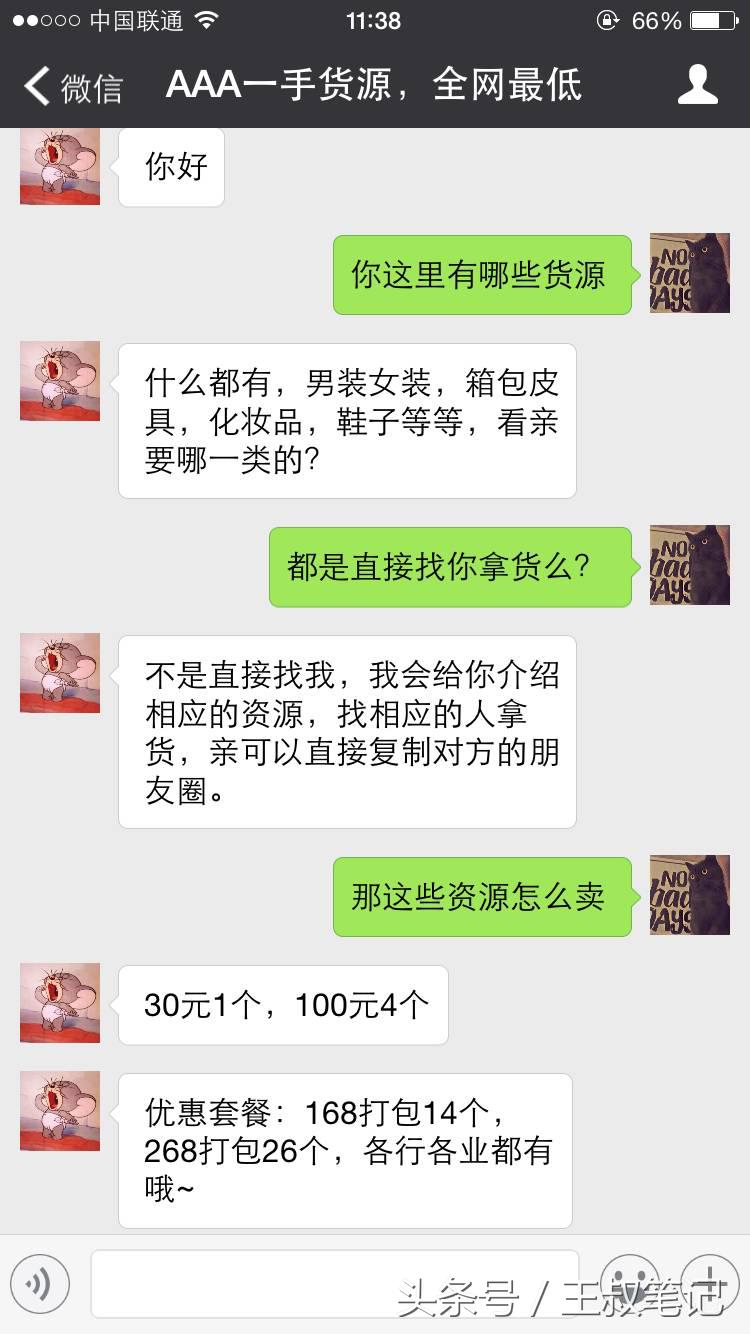The height and width of the screenshot is (1334, 750).
Task: Tap the 优惠套餐 package message
Action: (x=345, y=1150)
